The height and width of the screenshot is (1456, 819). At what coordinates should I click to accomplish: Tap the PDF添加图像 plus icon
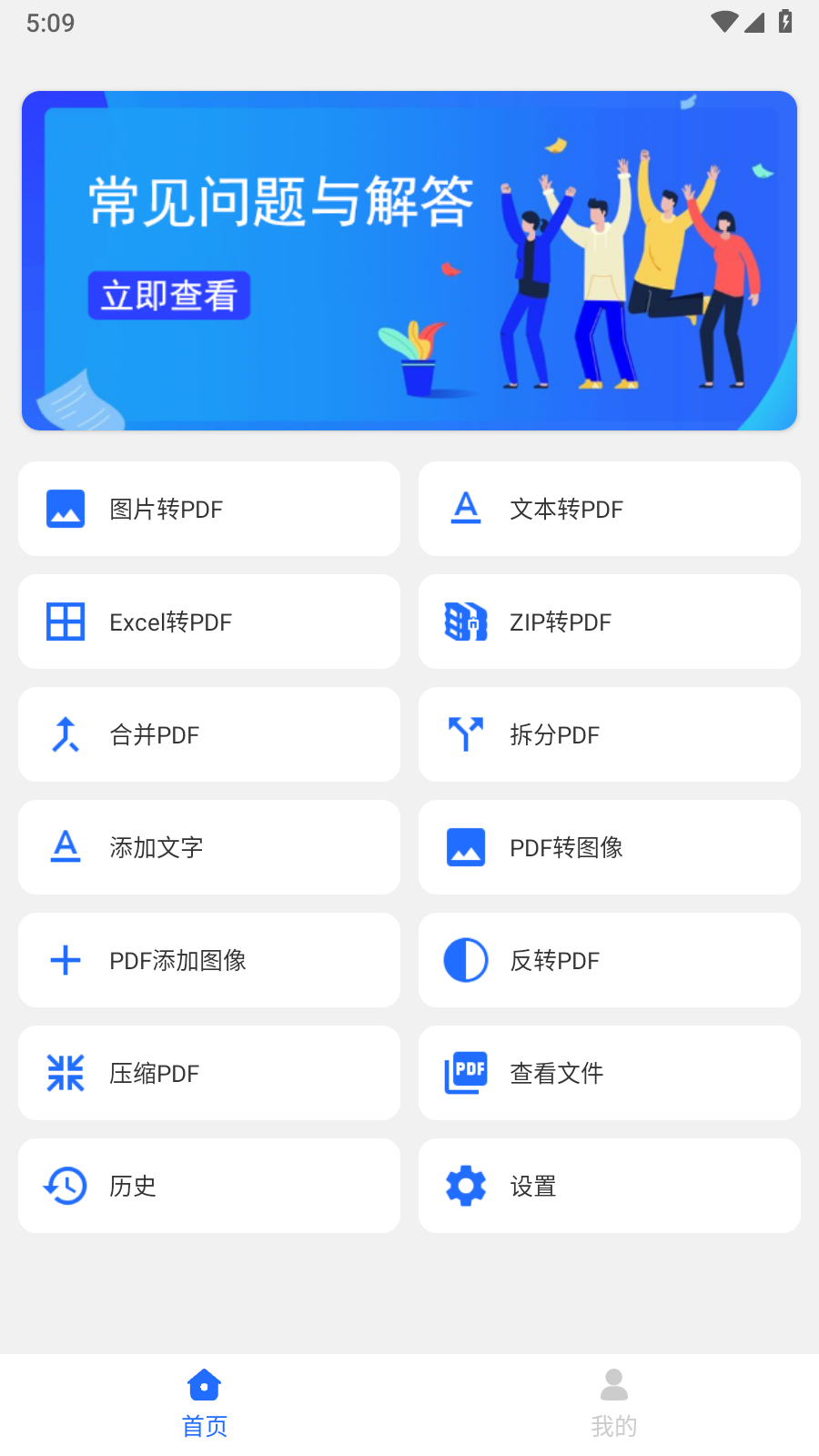click(65, 960)
